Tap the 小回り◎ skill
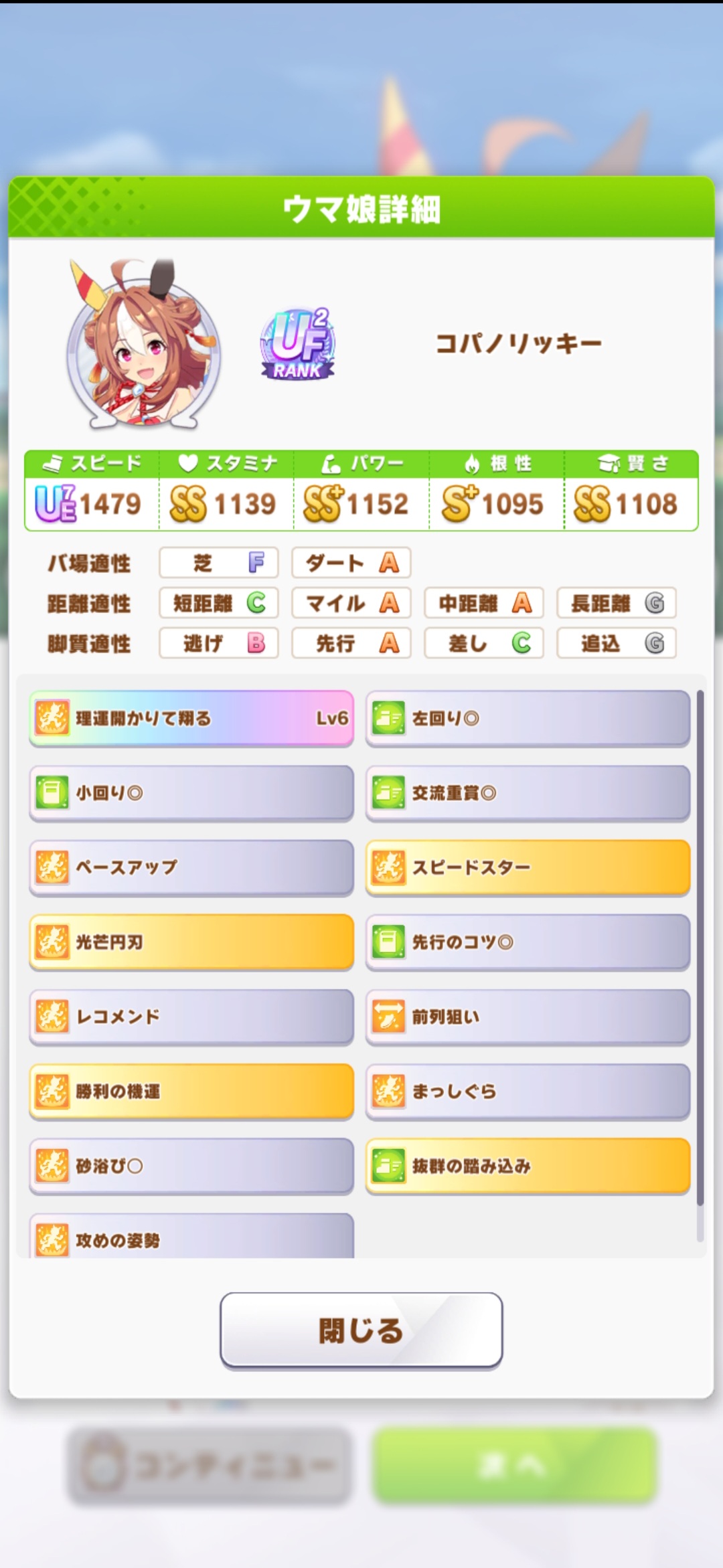This screenshot has height=1568, width=723. tap(191, 793)
